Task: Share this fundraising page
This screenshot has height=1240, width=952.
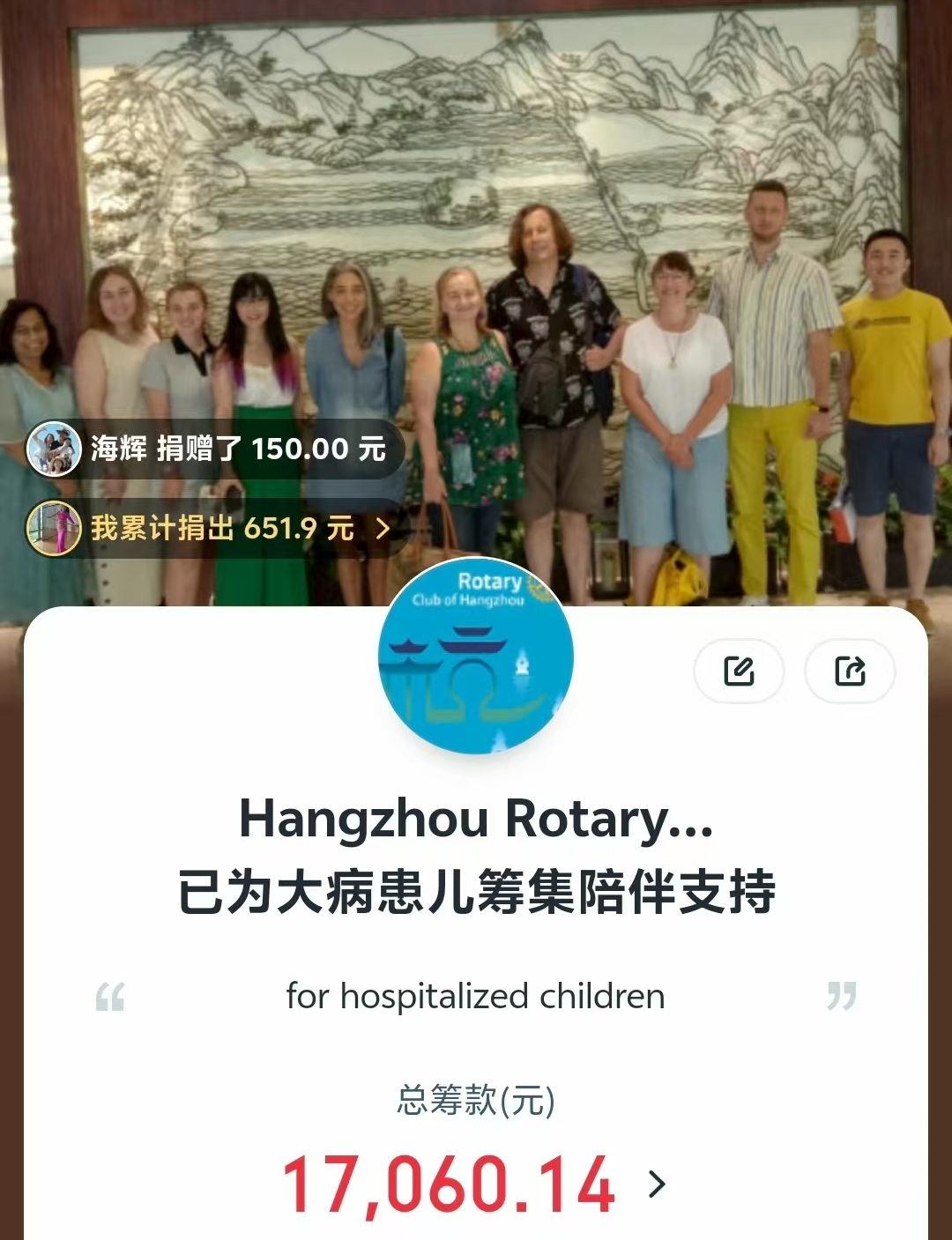Action: [x=850, y=672]
